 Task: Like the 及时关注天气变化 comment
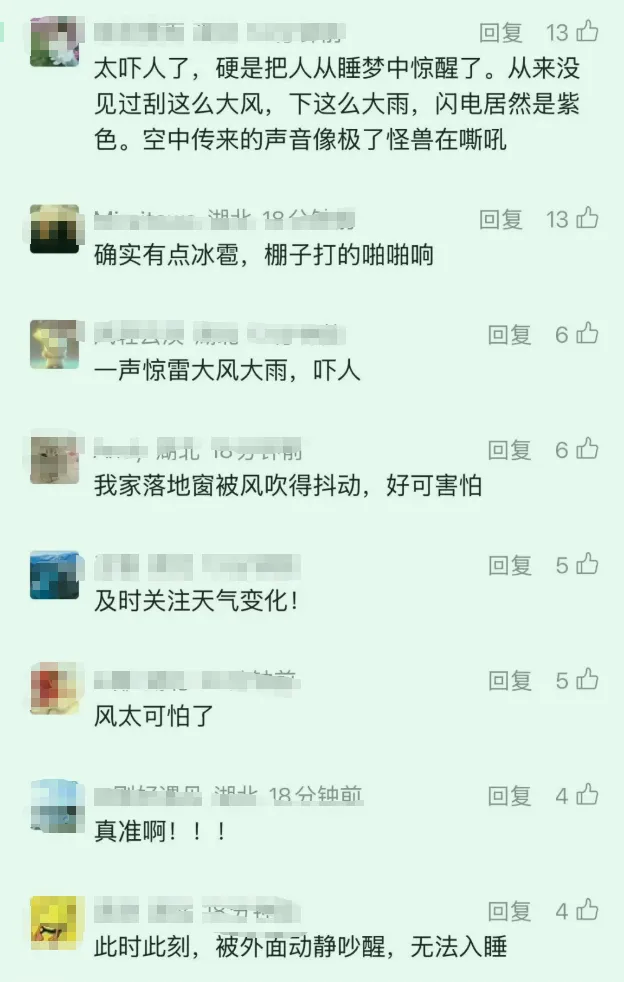[587, 565]
